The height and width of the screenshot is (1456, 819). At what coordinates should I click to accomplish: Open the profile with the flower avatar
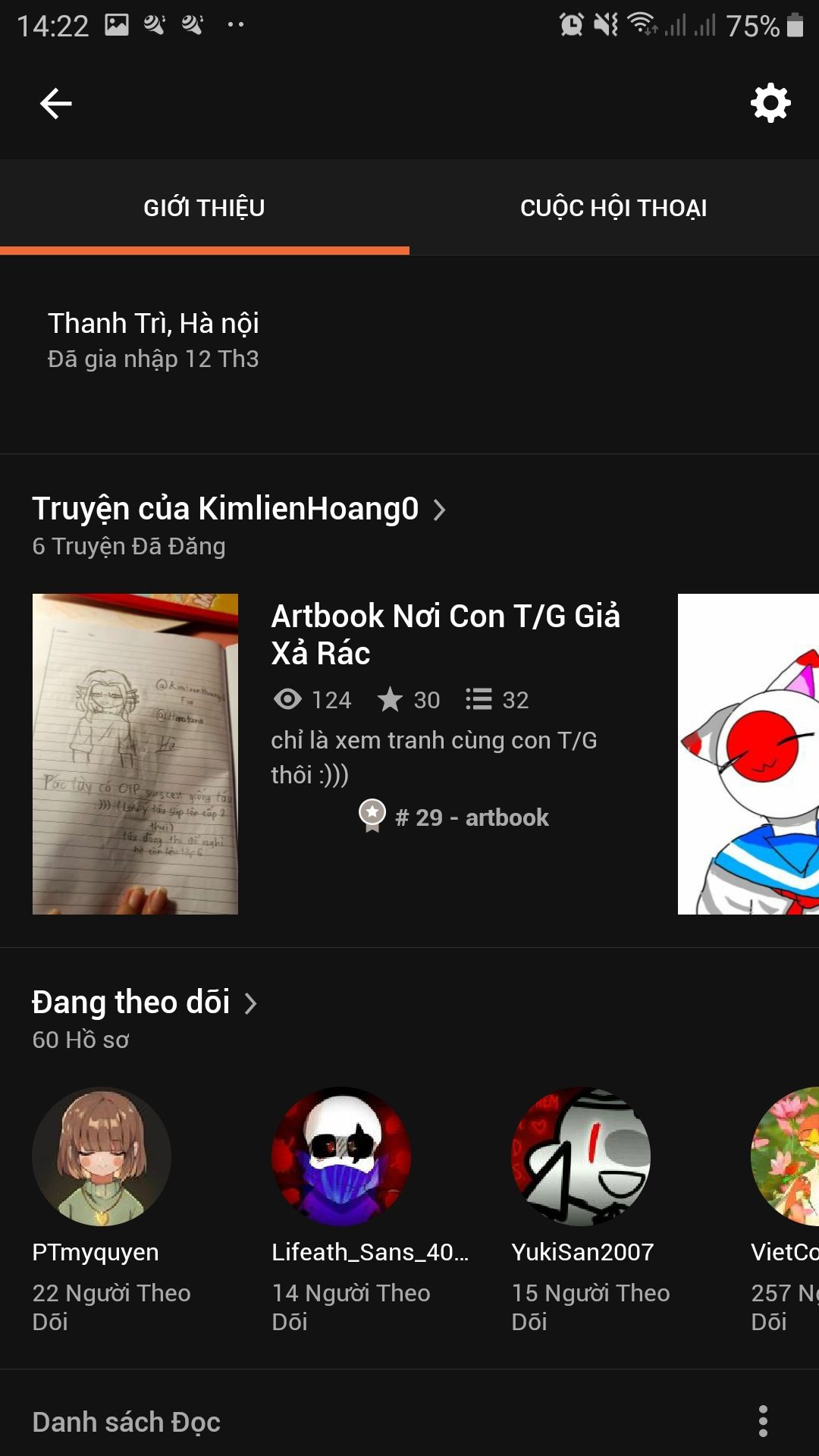785,1156
